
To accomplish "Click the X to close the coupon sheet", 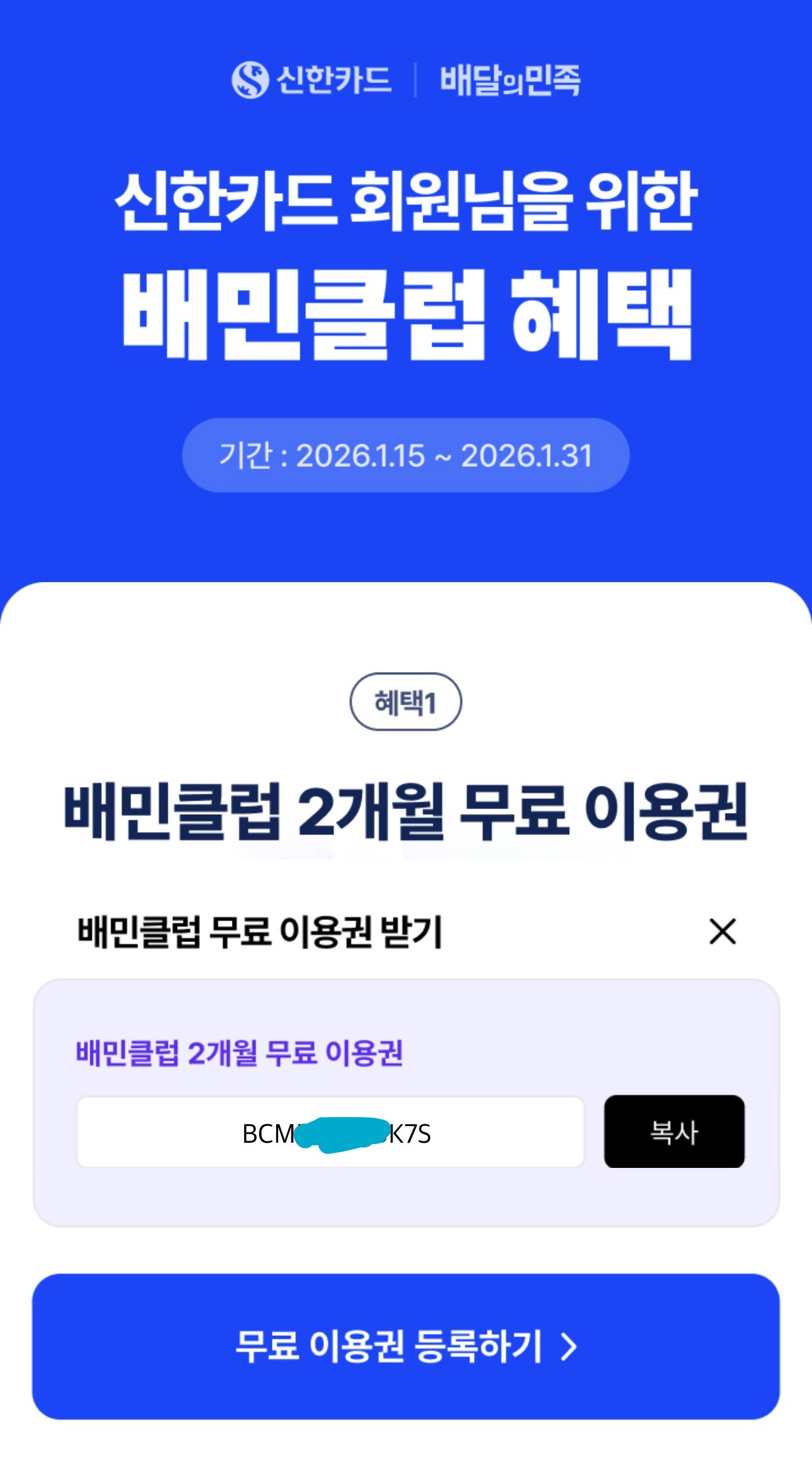I will pyautogui.click(x=721, y=932).
